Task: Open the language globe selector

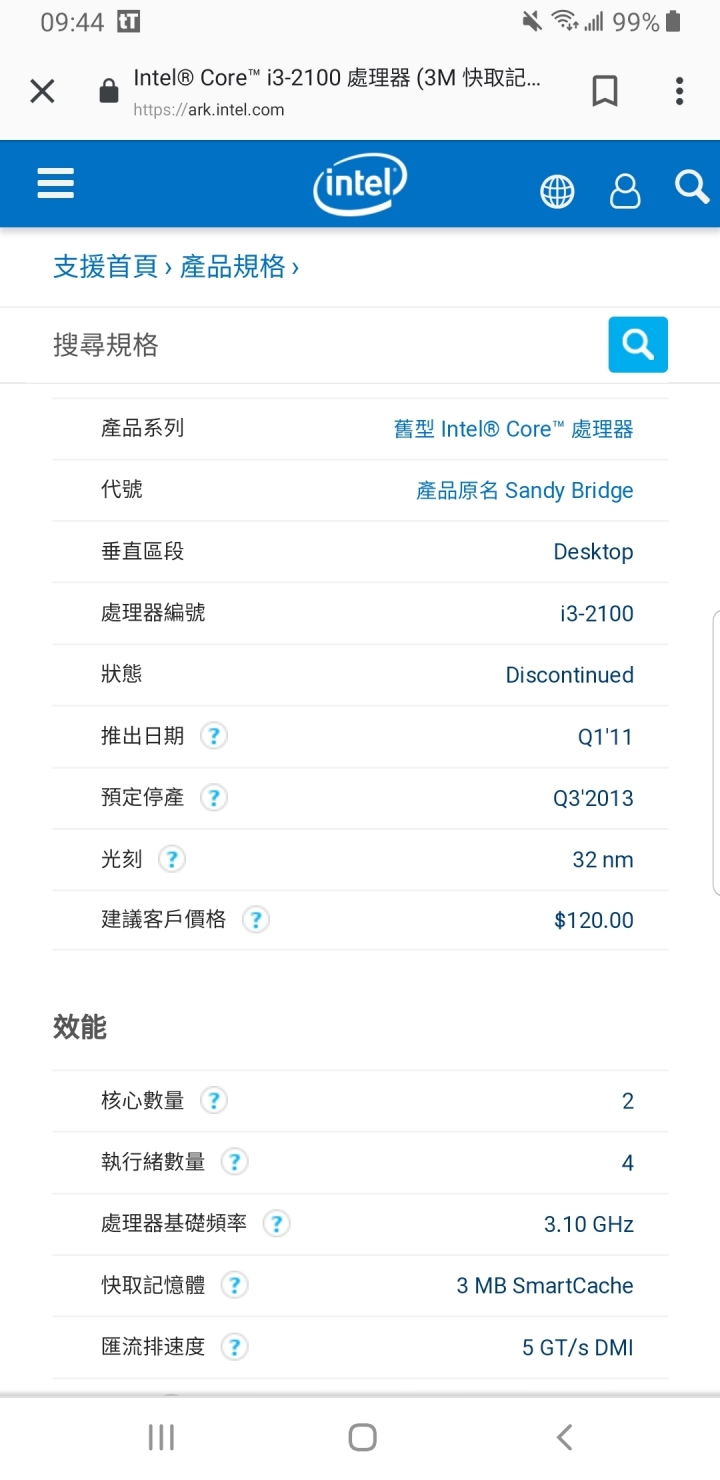Action: tap(557, 191)
